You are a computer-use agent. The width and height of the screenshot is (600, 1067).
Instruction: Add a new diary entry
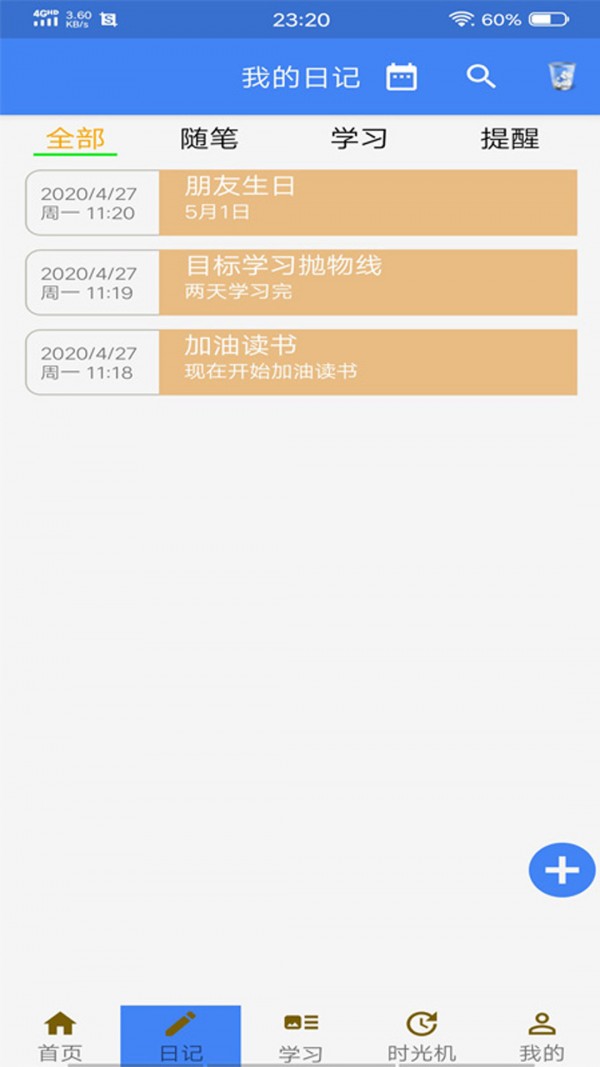click(x=561, y=870)
